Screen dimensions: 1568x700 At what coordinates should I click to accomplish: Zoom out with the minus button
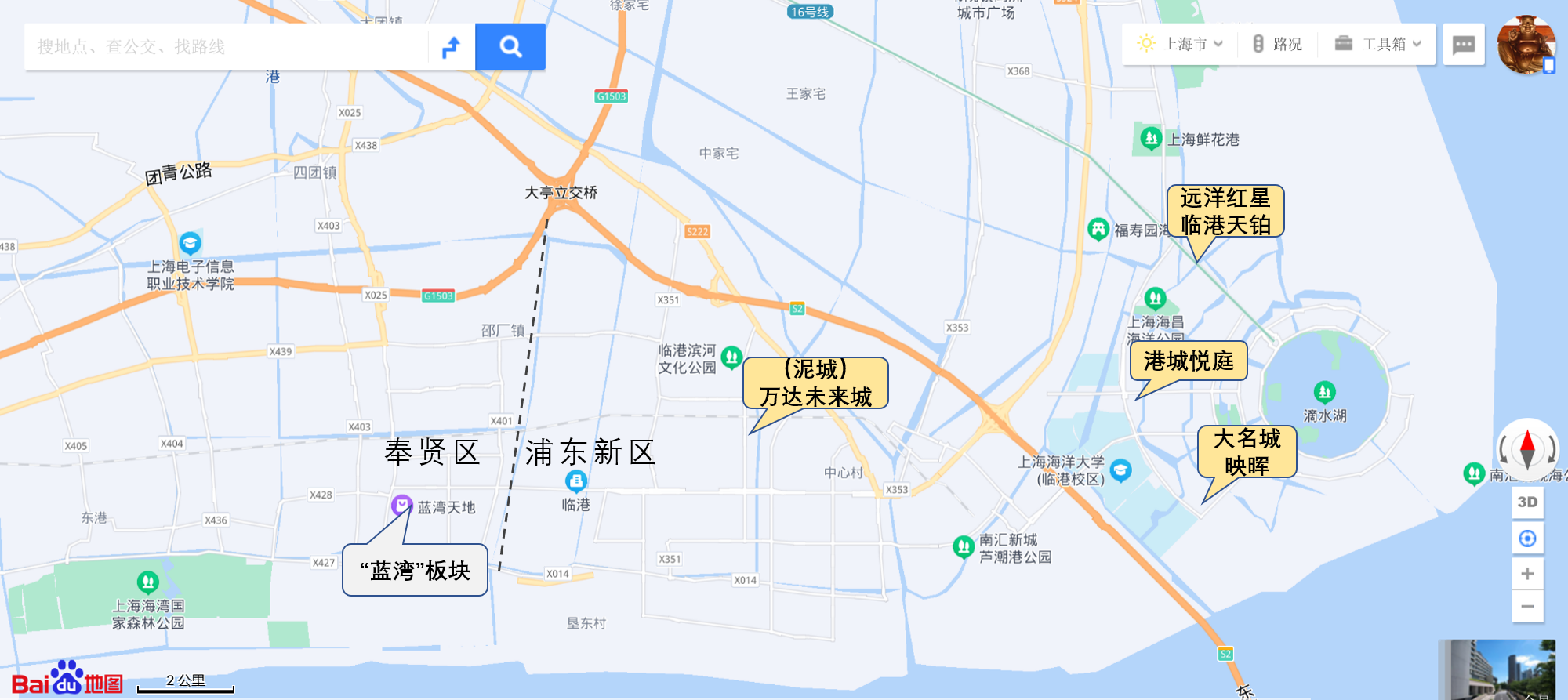point(1527,607)
